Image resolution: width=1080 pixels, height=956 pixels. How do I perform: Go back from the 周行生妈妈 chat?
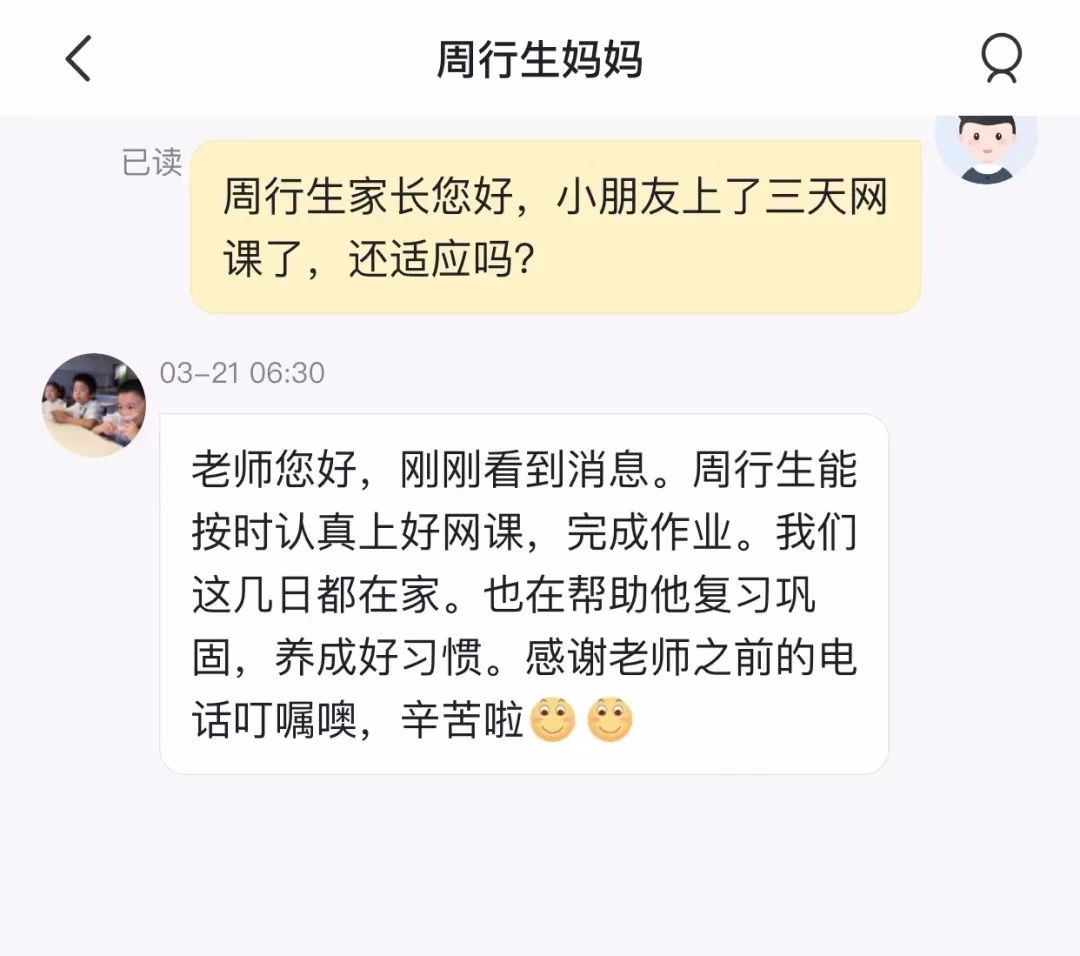click(78, 58)
